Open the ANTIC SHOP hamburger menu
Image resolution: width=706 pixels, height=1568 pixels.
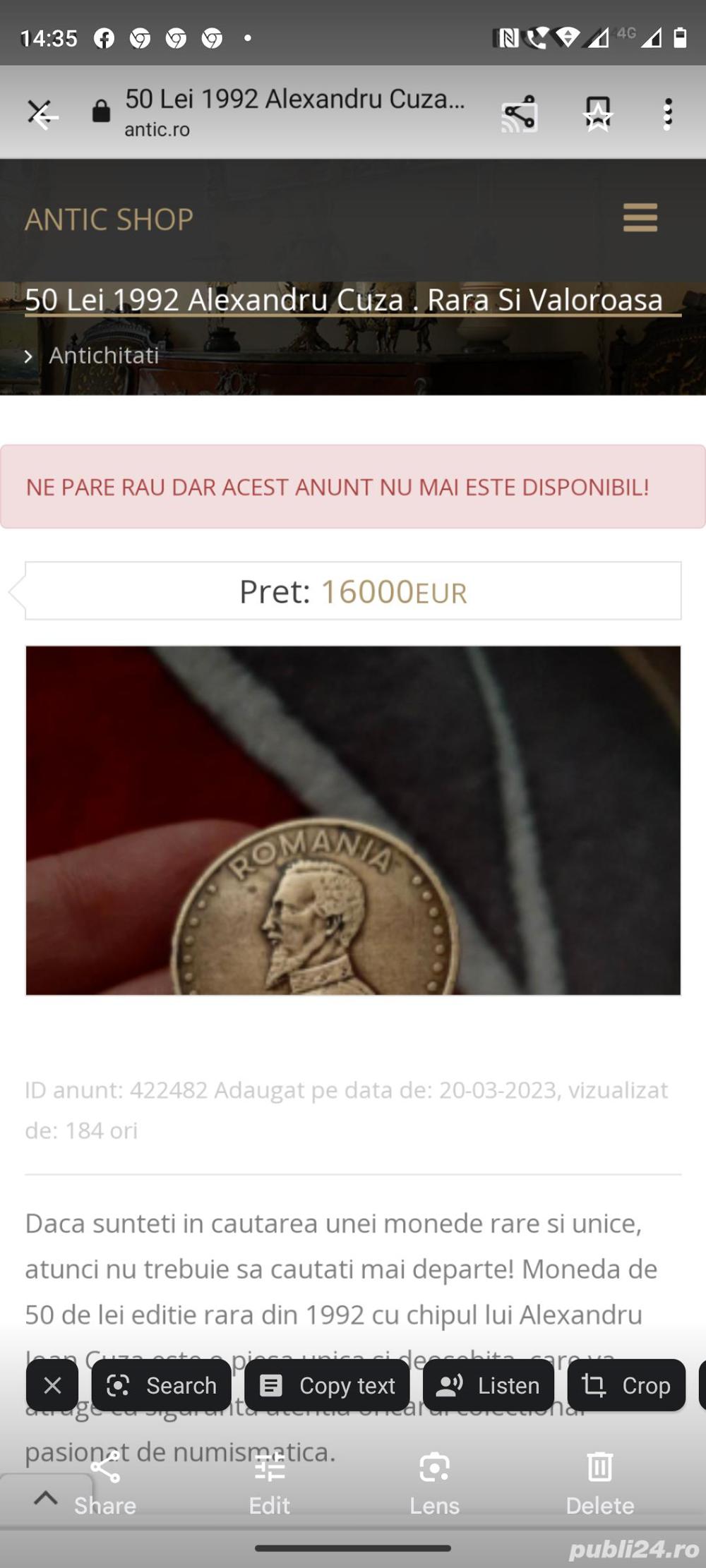point(641,219)
